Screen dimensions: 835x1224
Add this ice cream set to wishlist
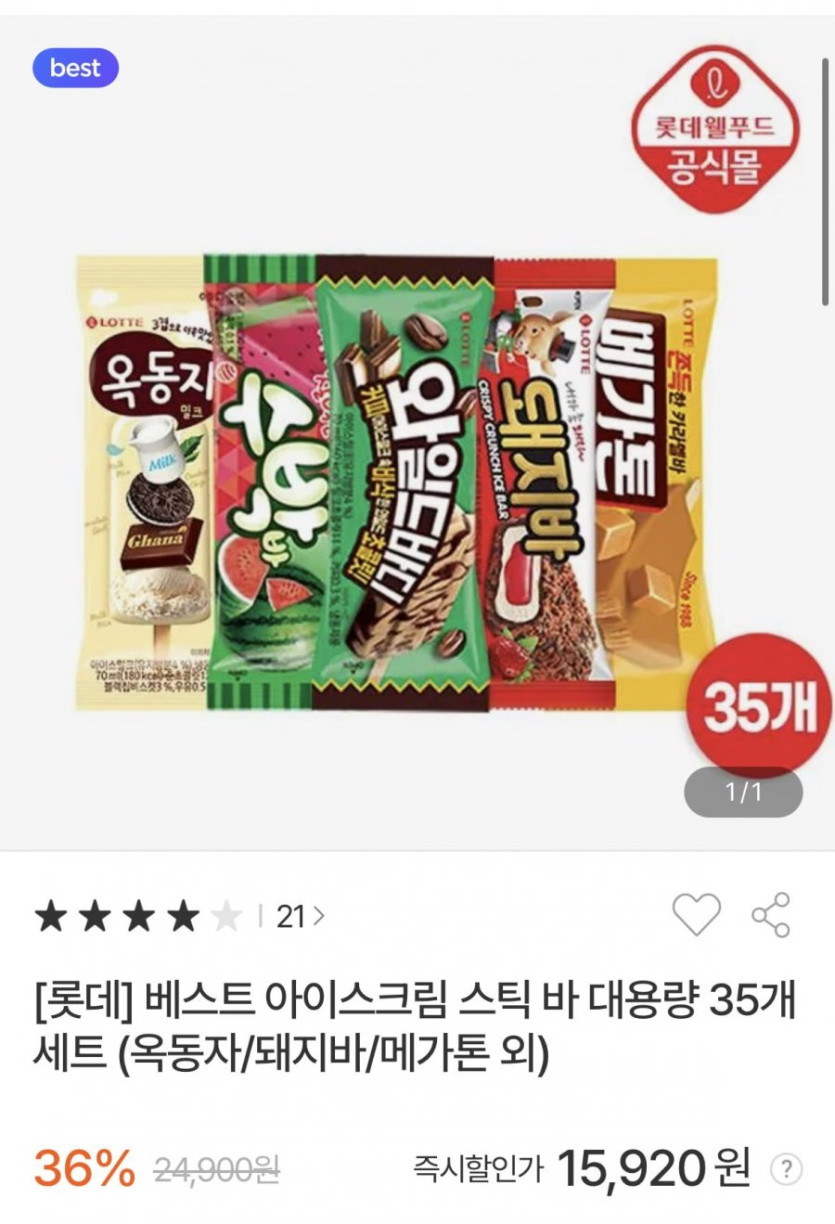pos(696,915)
